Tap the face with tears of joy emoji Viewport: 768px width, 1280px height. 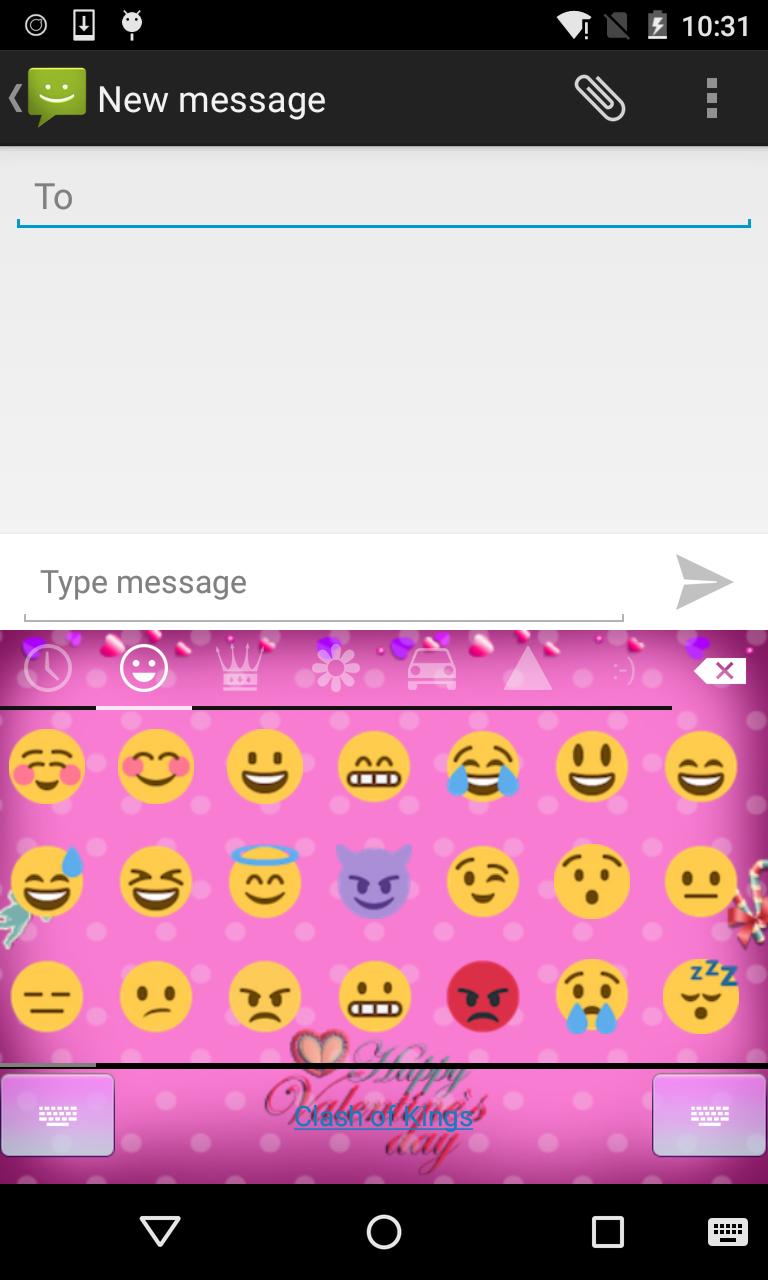coord(483,766)
